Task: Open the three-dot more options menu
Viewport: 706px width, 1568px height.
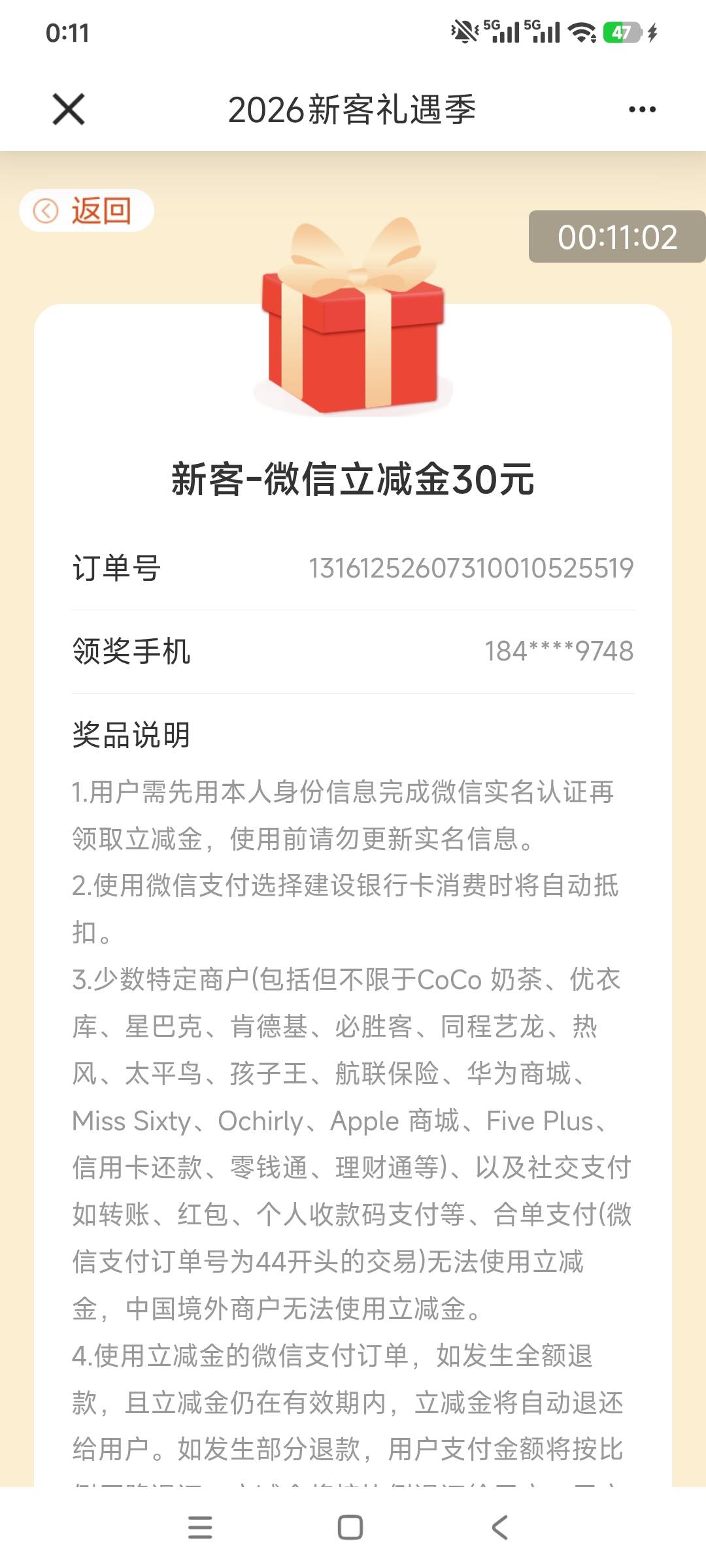Action: (642, 110)
